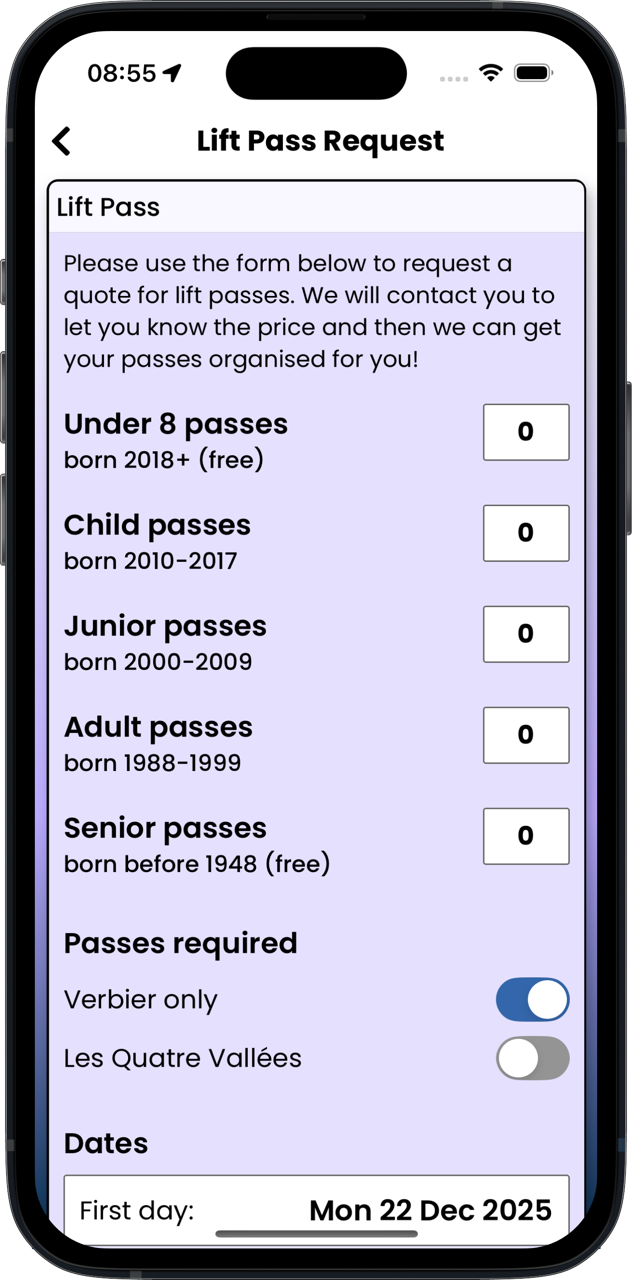Image resolution: width=632 pixels, height=1280 pixels.
Task: Go back from Lift Pass Request
Action: [x=62, y=141]
